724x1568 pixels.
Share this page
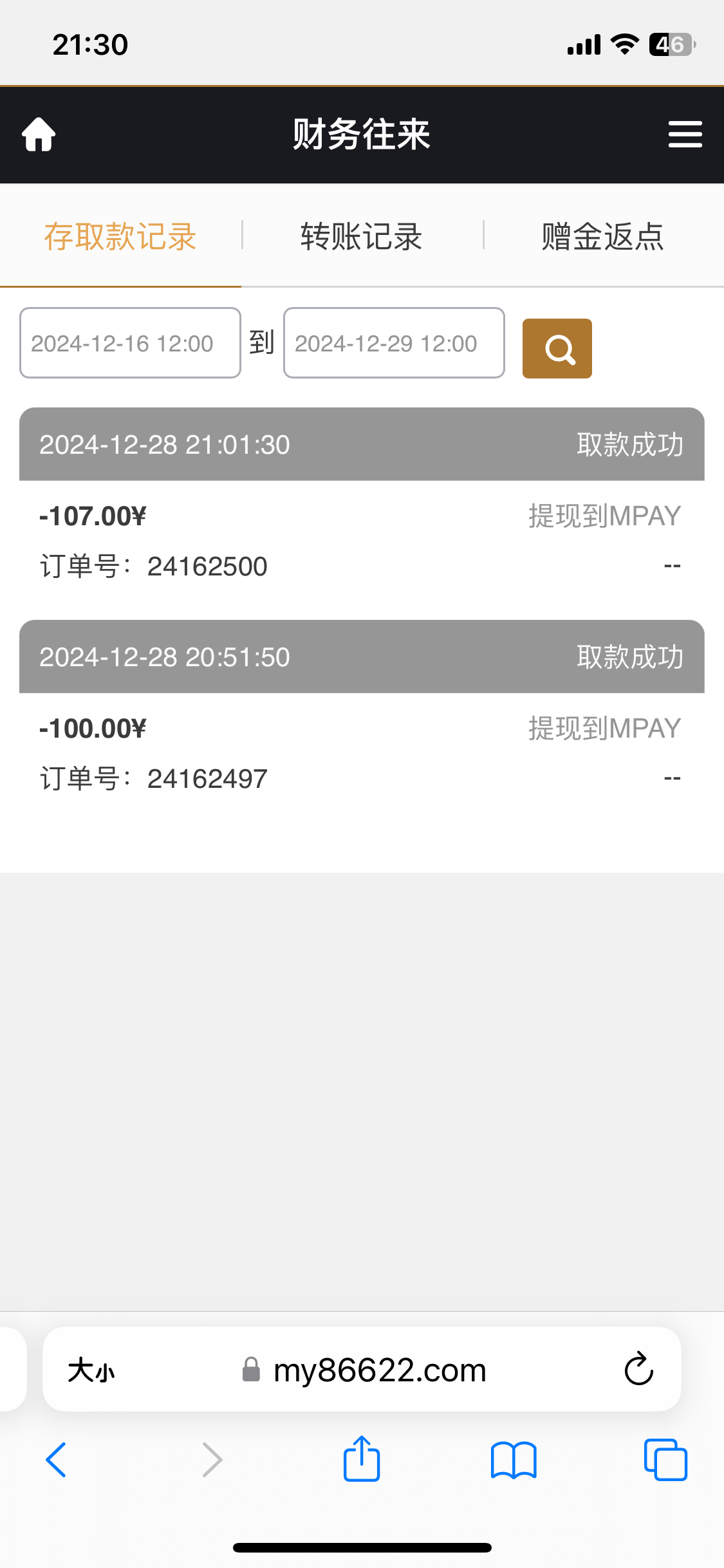point(362,1459)
